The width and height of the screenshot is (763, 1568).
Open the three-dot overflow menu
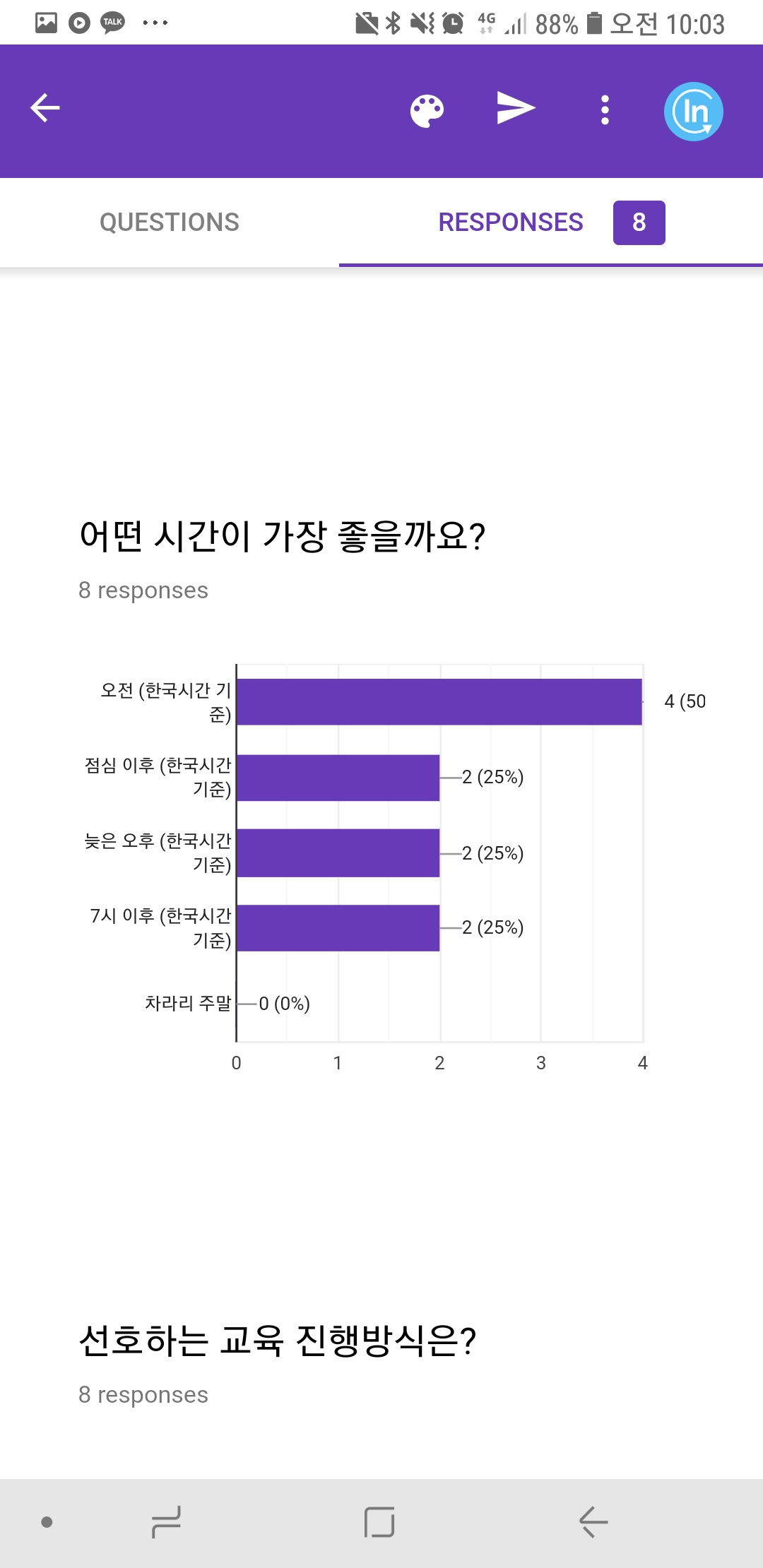(x=605, y=110)
